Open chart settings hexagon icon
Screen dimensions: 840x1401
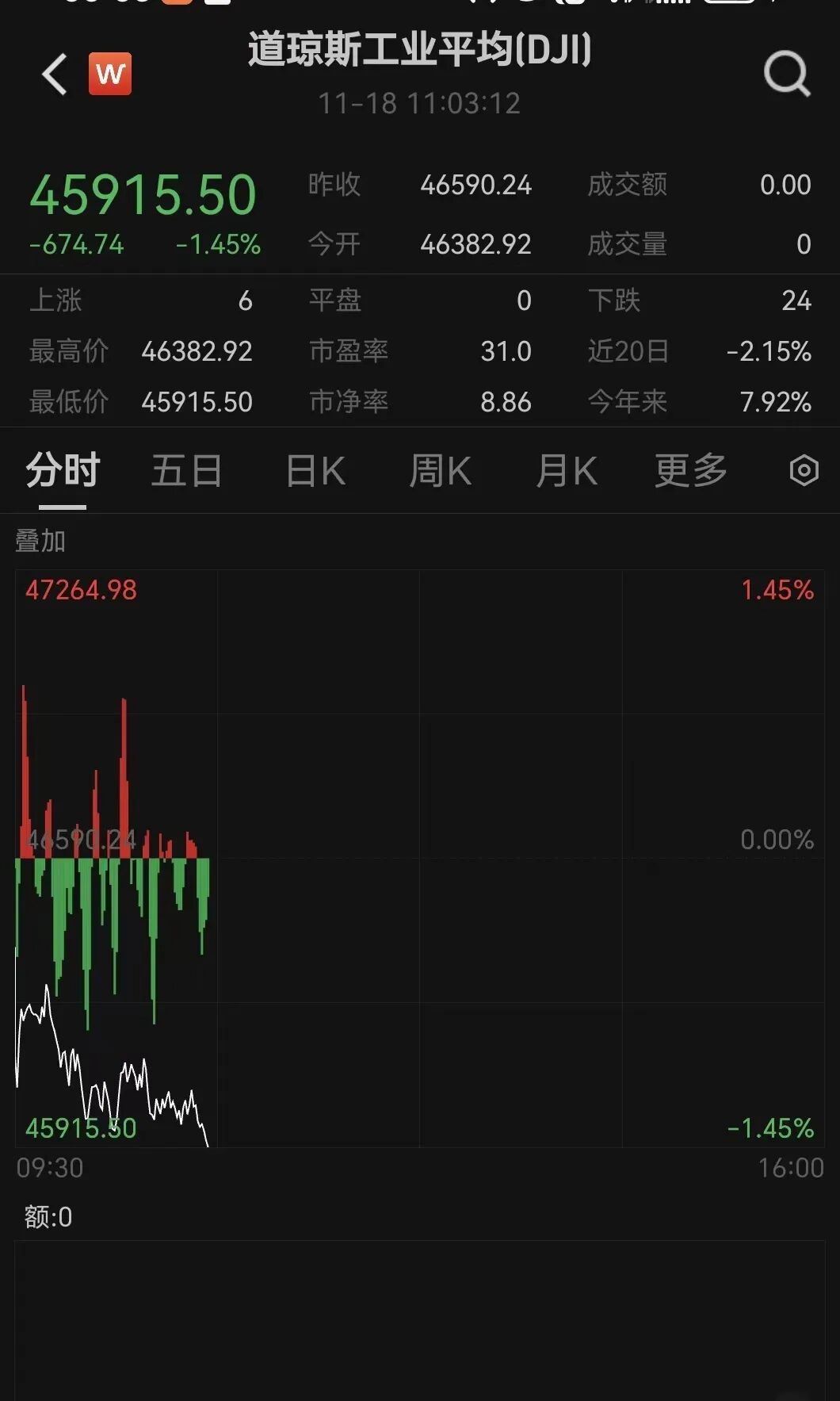click(x=804, y=471)
